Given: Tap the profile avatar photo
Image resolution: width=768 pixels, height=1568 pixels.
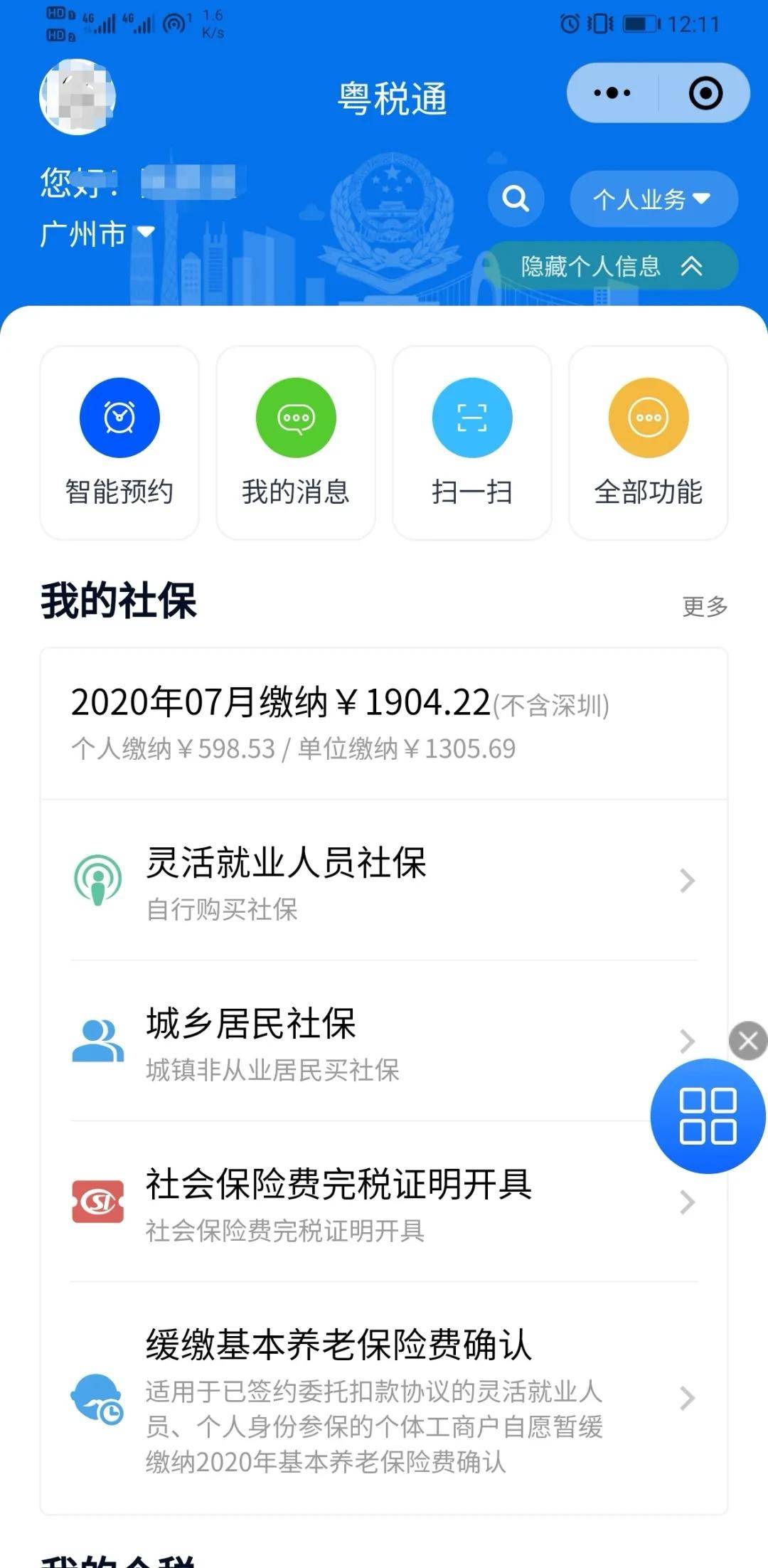Looking at the screenshot, I should (78, 97).
